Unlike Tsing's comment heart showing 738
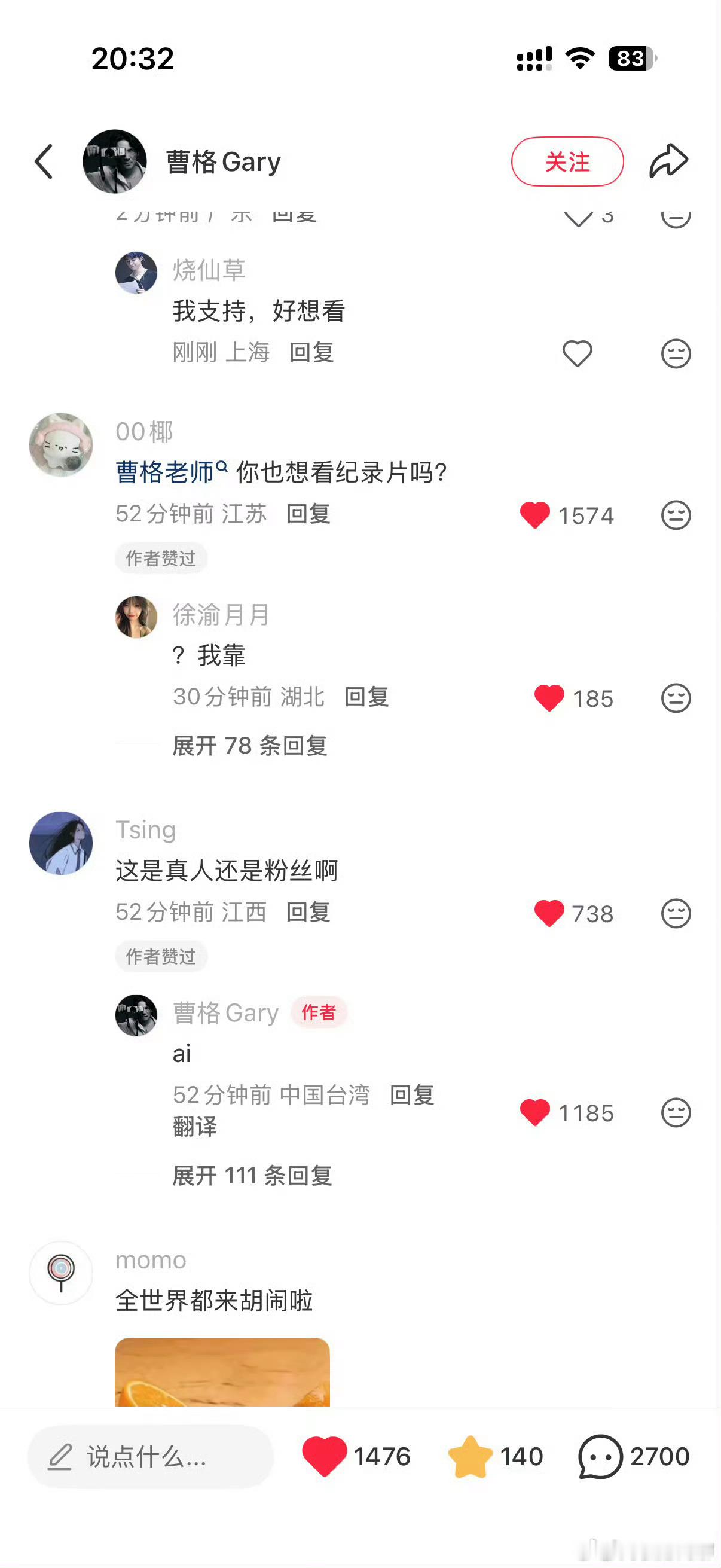This screenshot has height=1568, width=721. click(x=549, y=913)
